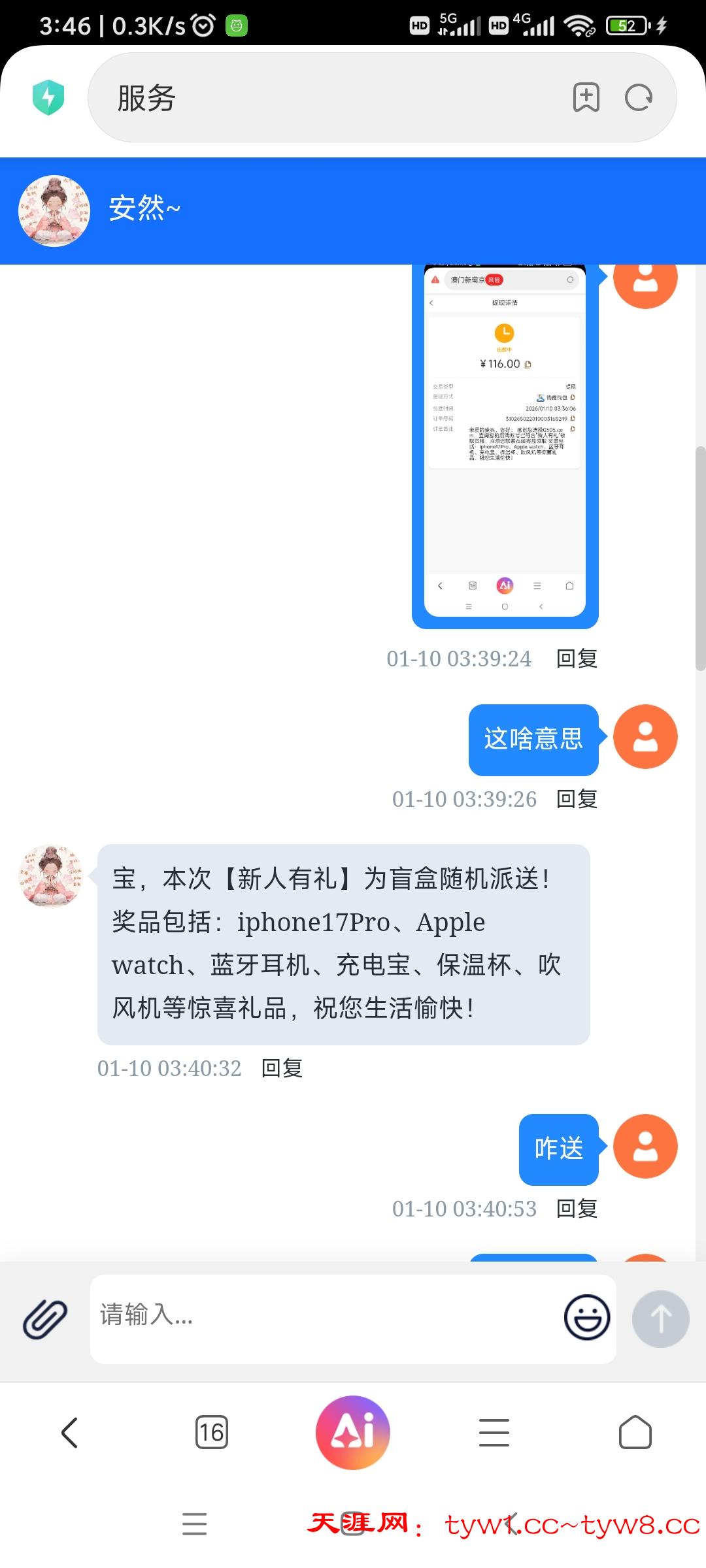Tap 回复 under the 03:39:24 image message

(577, 659)
